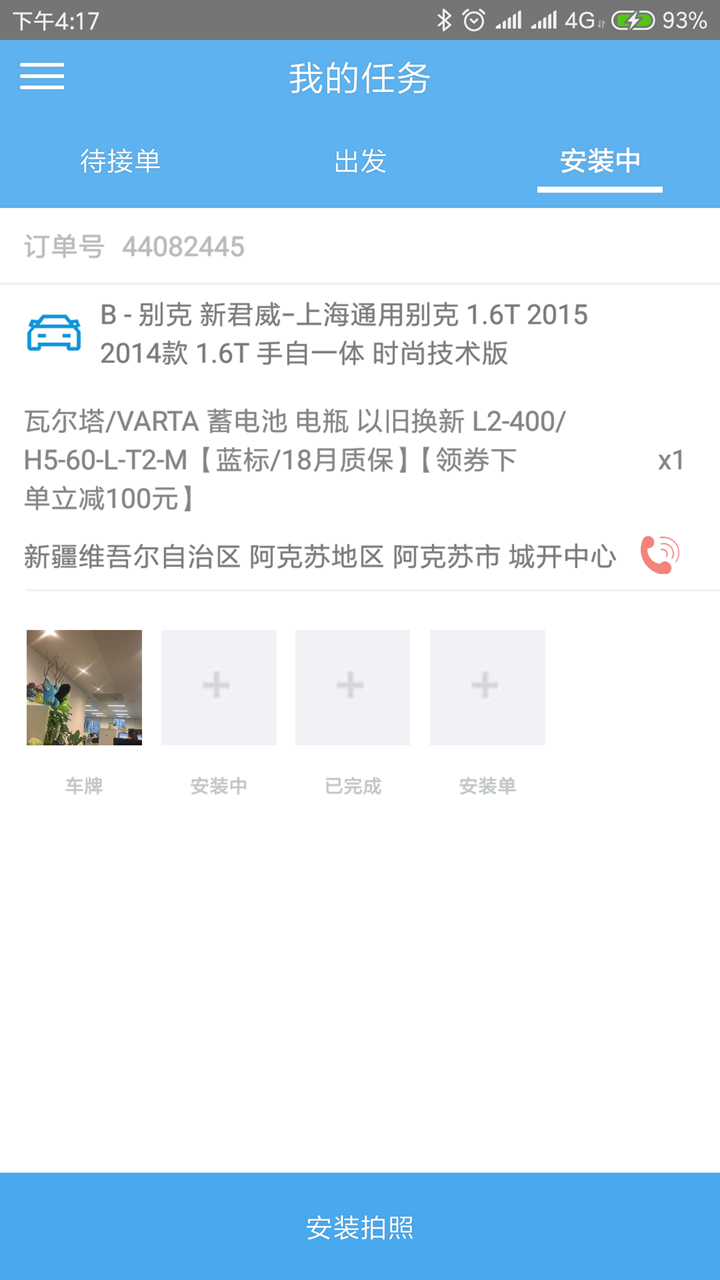Switch to the 待接单 tab
The image size is (720, 1280).
[120, 161]
